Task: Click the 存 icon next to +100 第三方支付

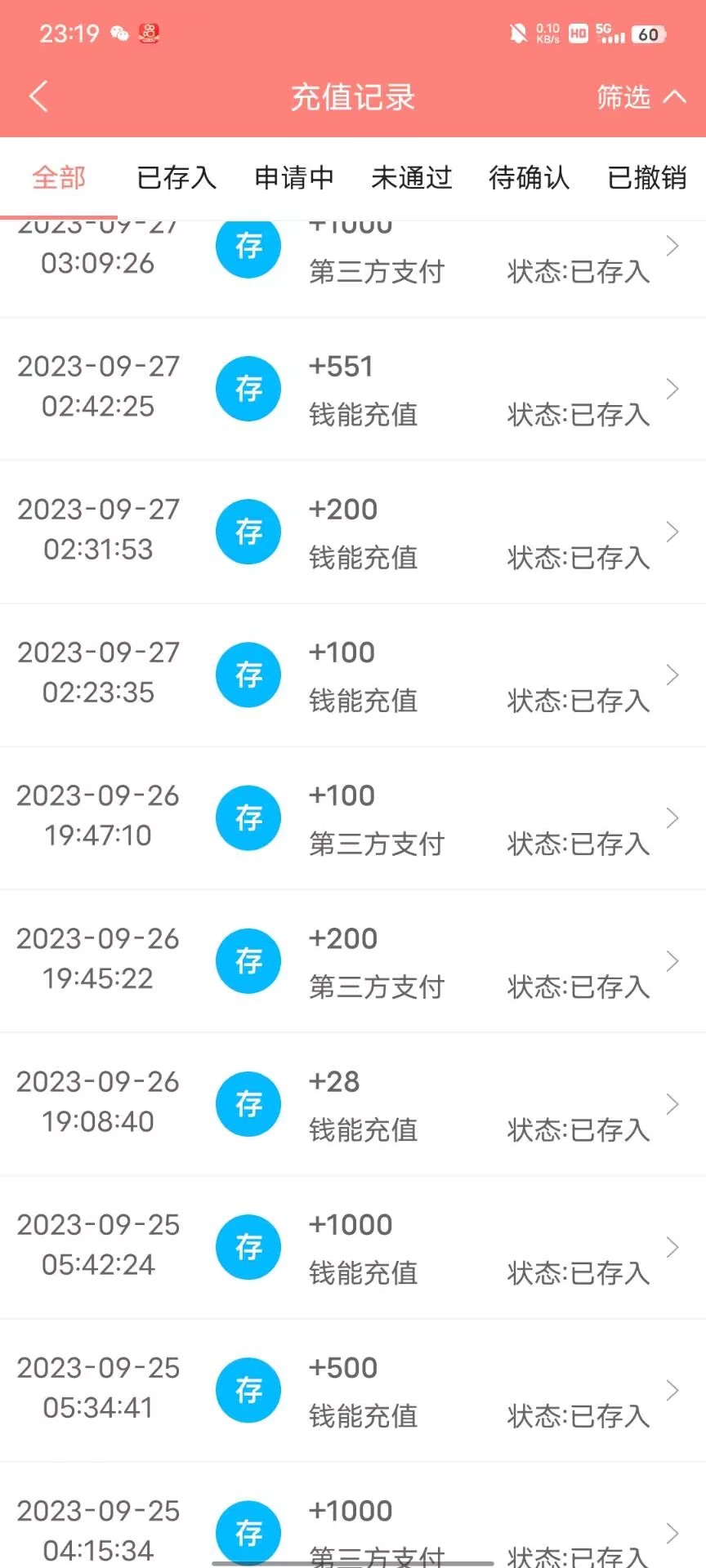Action: pos(248,817)
